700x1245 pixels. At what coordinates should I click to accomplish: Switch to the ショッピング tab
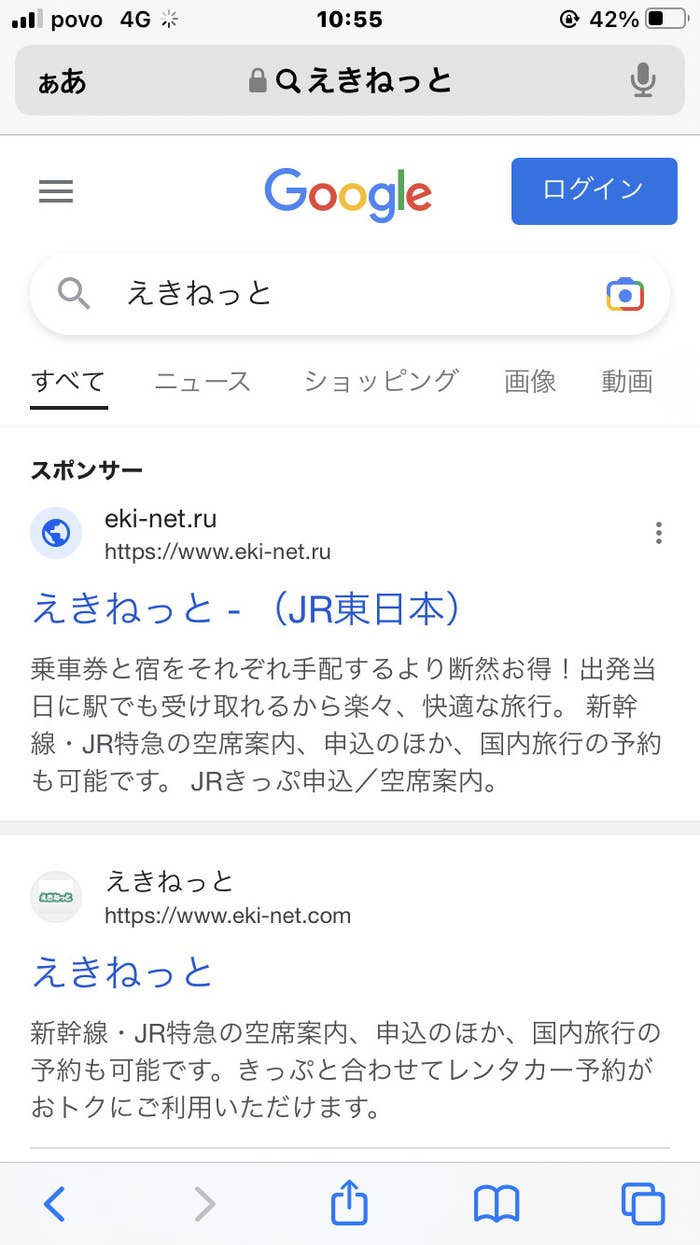[x=381, y=381]
